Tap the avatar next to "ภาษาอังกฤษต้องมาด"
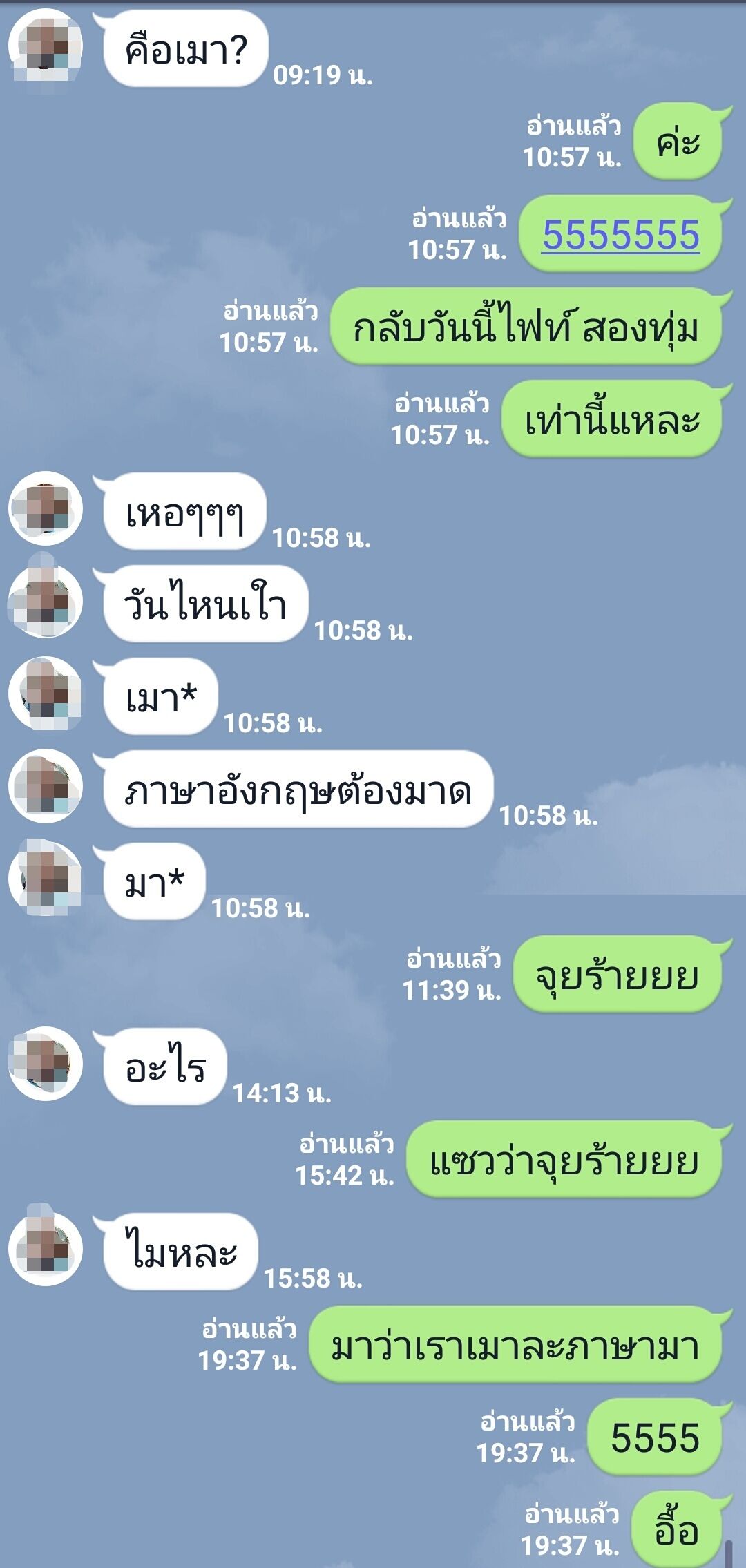The height and width of the screenshot is (1568, 746). point(46,787)
